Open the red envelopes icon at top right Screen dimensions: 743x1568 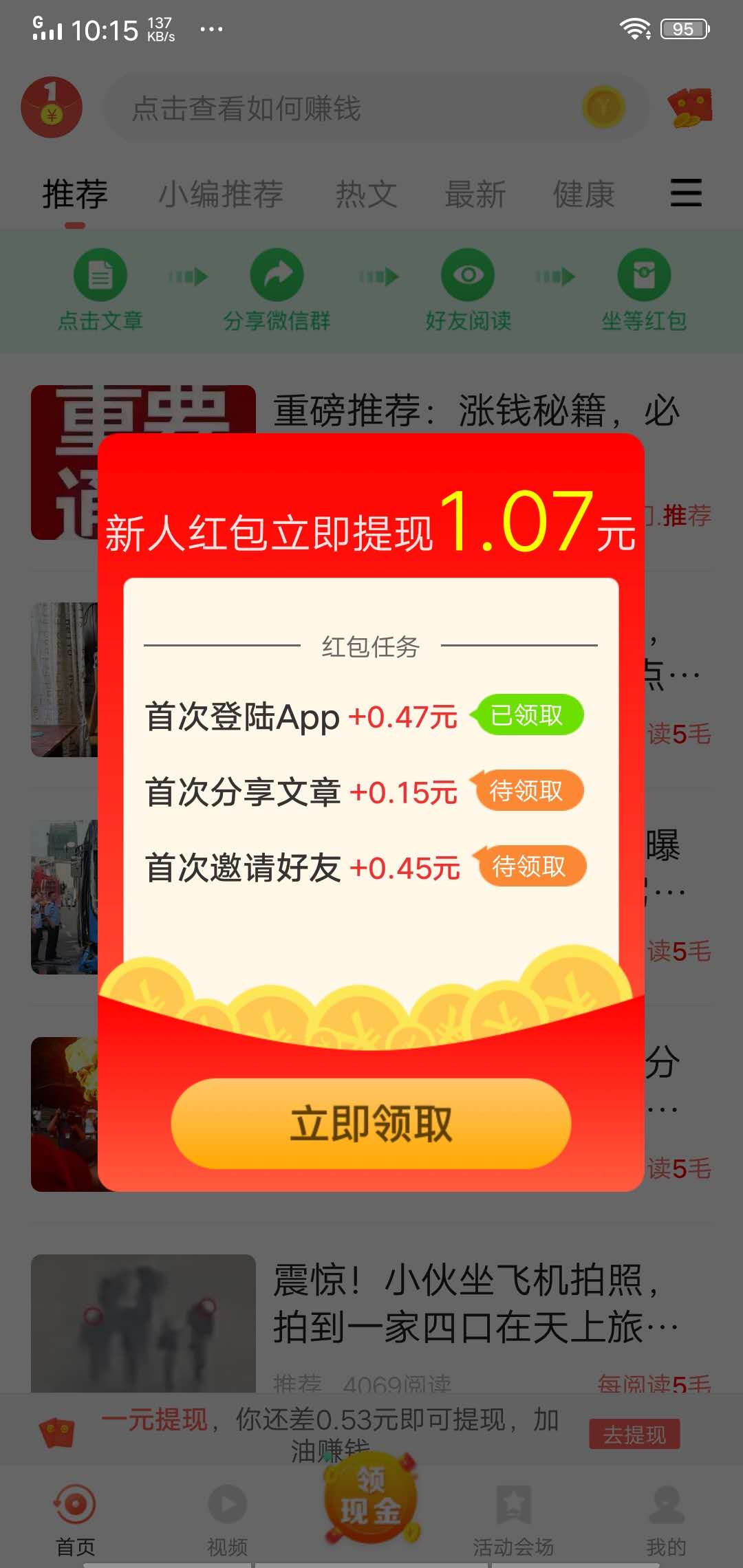tap(690, 107)
